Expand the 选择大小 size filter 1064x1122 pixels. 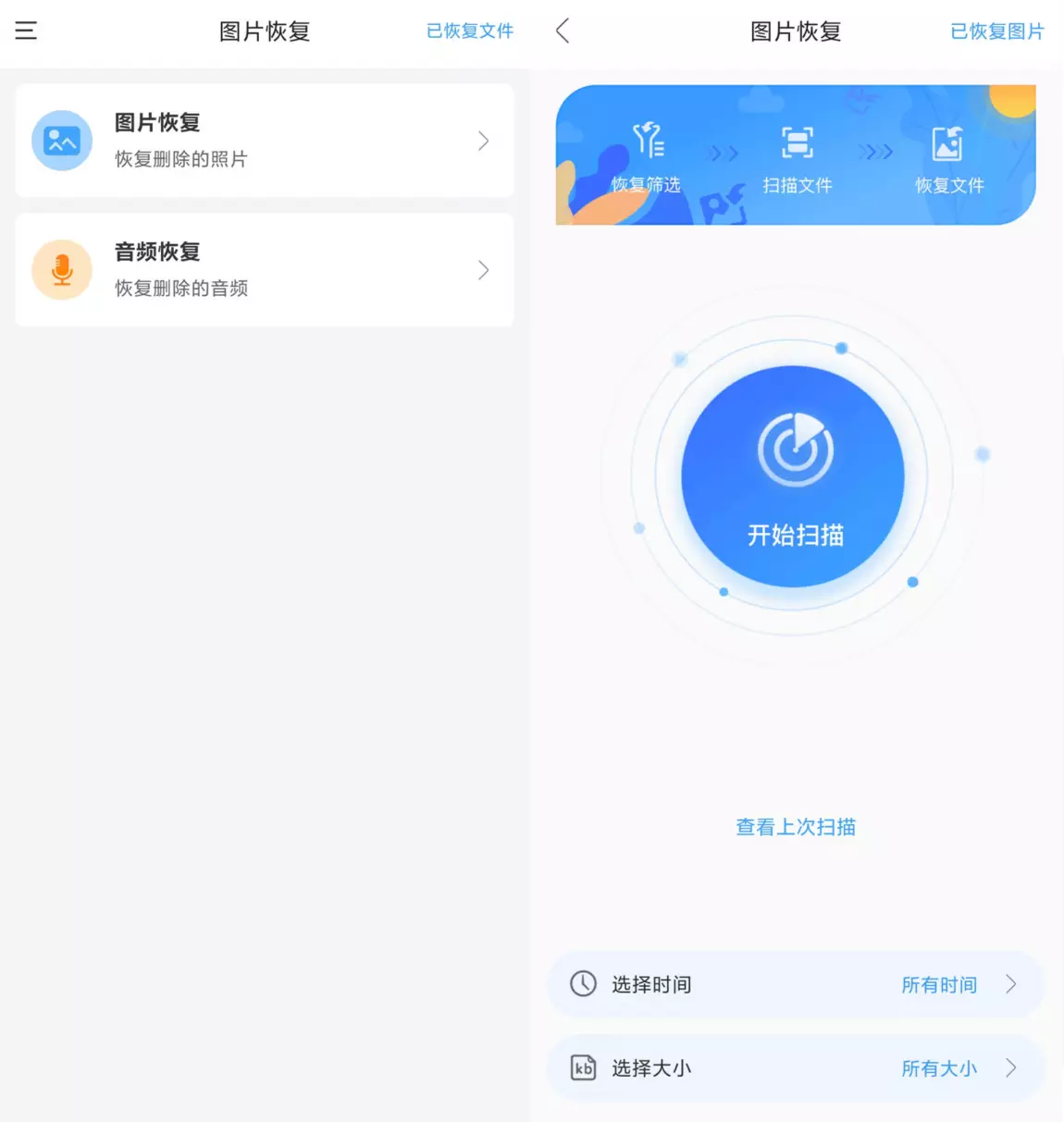(x=795, y=1068)
